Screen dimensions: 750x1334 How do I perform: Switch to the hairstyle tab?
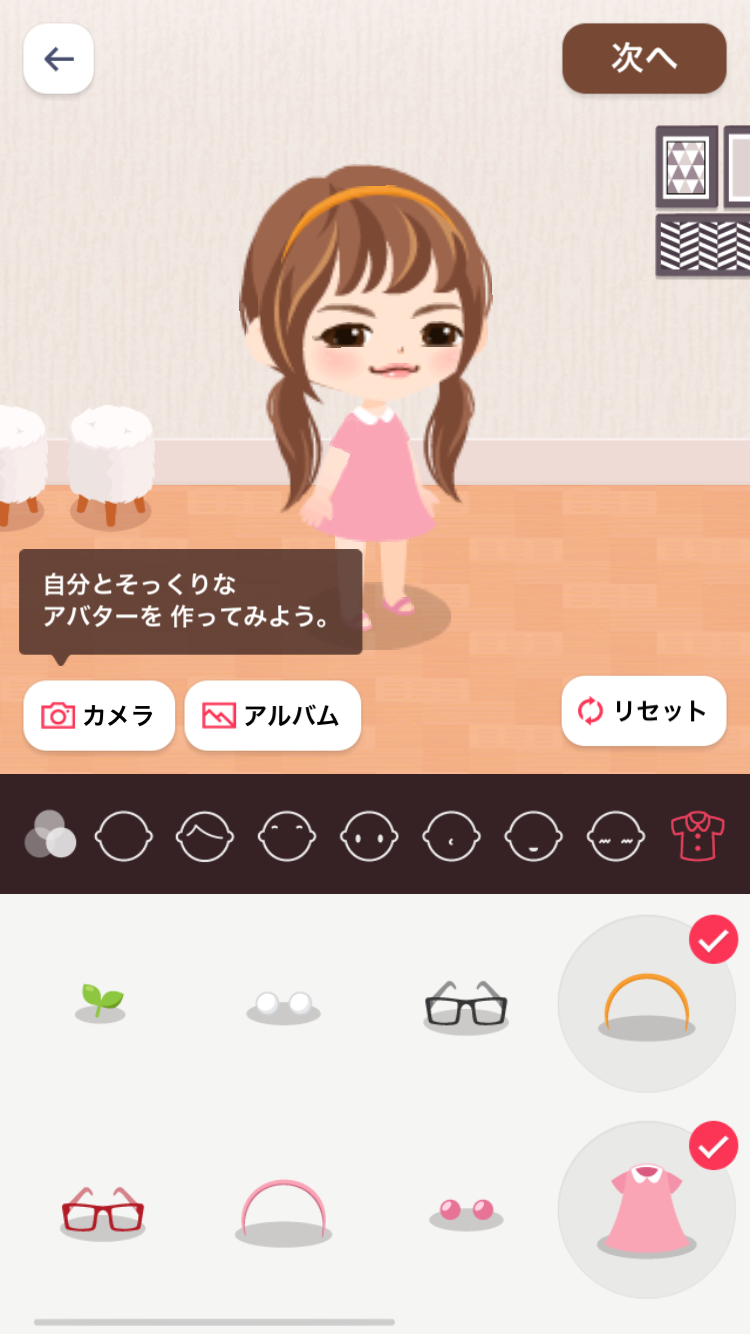[x=205, y=834]
